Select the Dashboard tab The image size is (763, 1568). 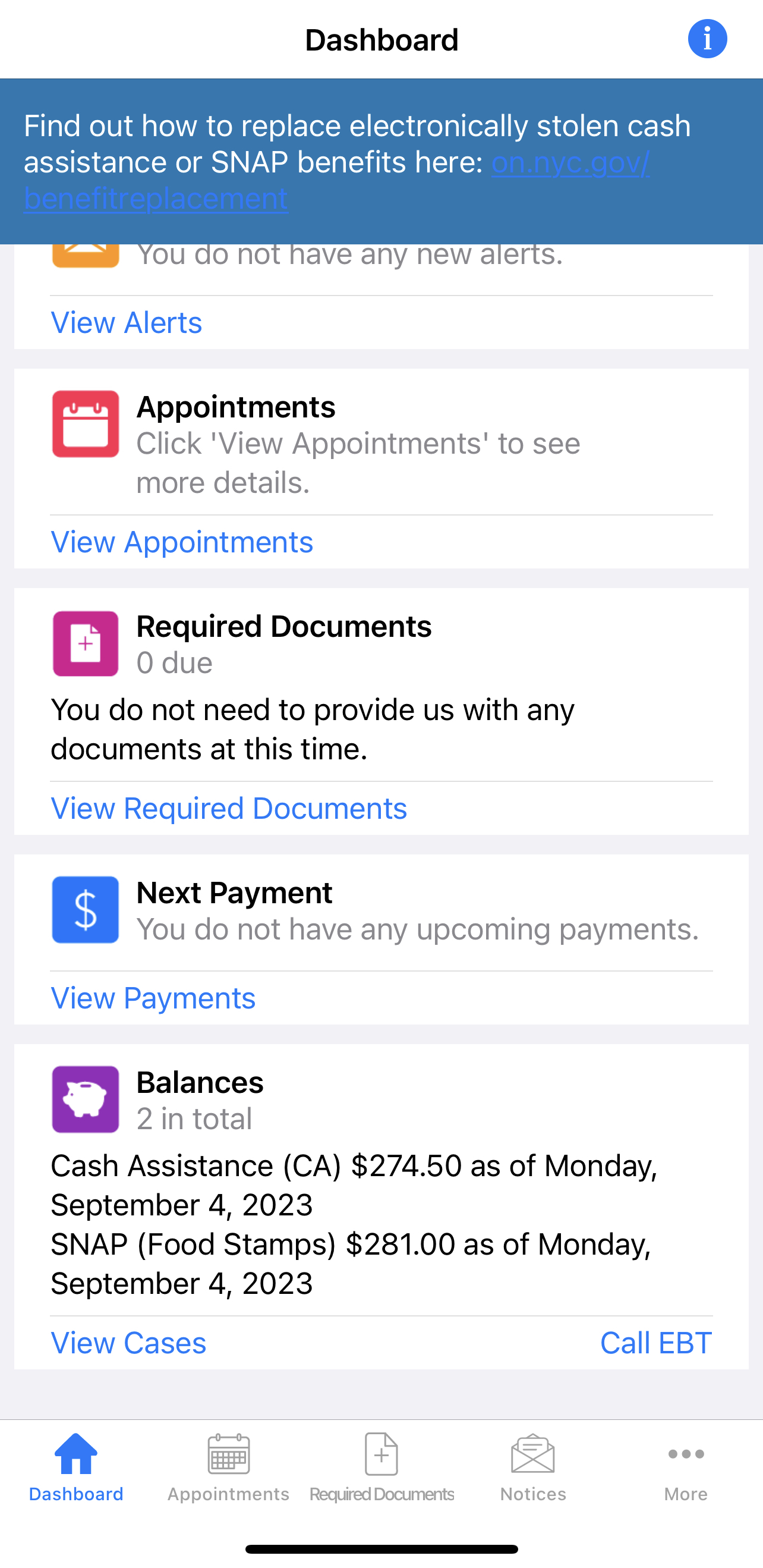[76, 1468]
